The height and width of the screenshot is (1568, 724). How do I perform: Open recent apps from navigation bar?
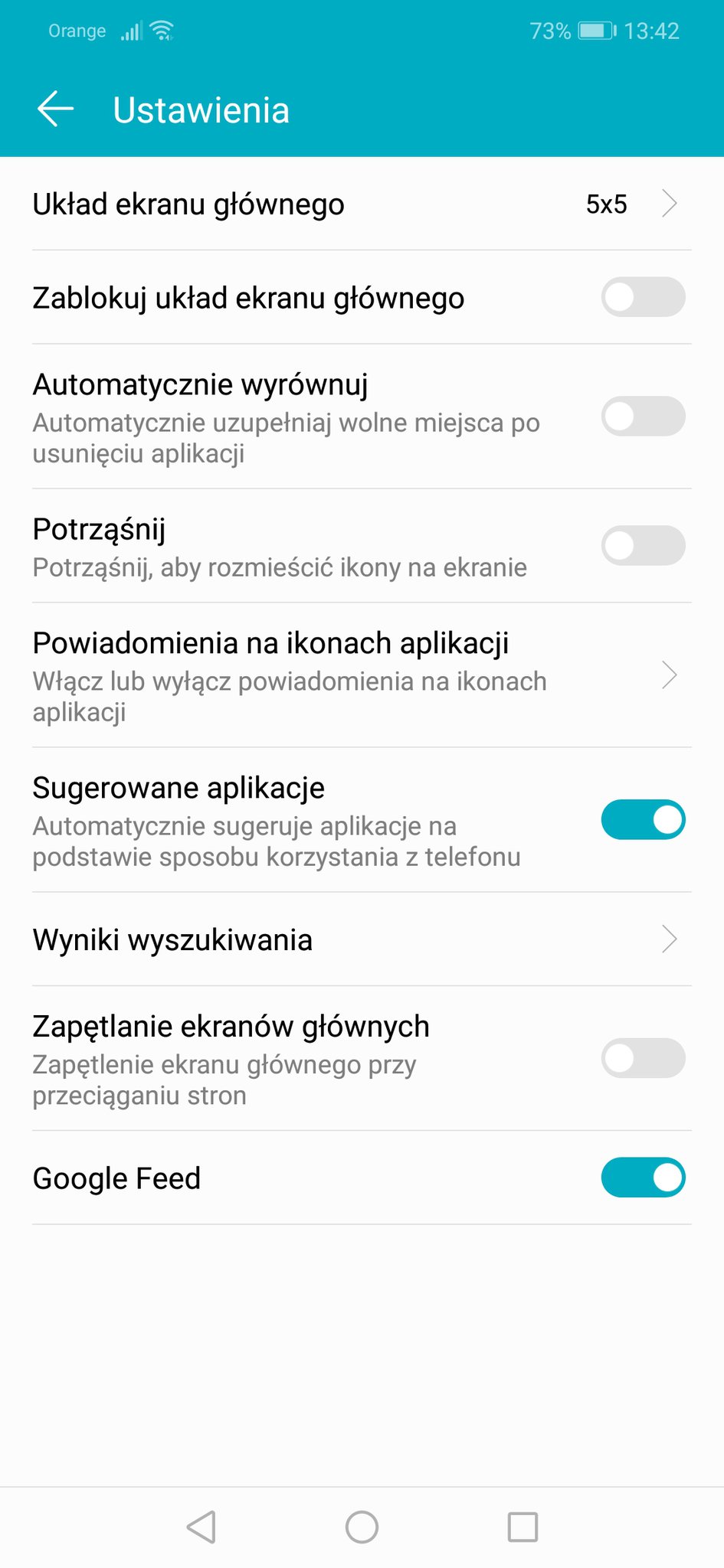pyautogui.click(x=523, y=1527)
